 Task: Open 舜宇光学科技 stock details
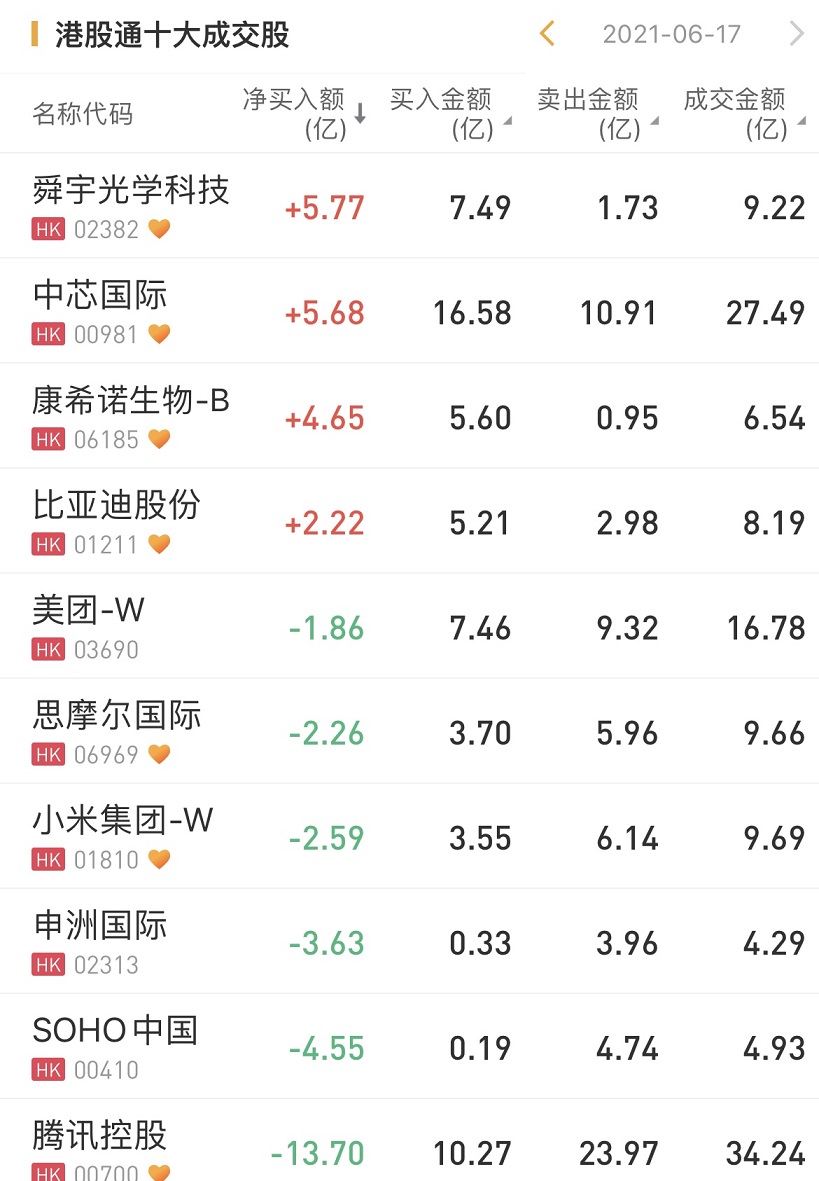tap(131, 190)
